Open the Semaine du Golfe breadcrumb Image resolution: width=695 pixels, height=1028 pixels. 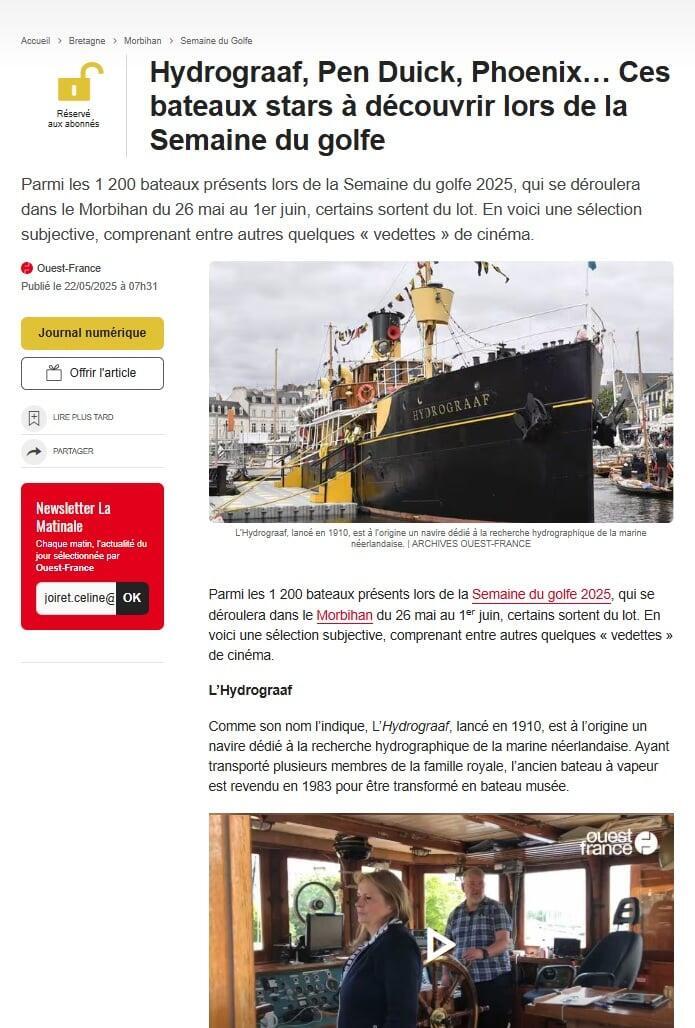[x=216, y=41]
